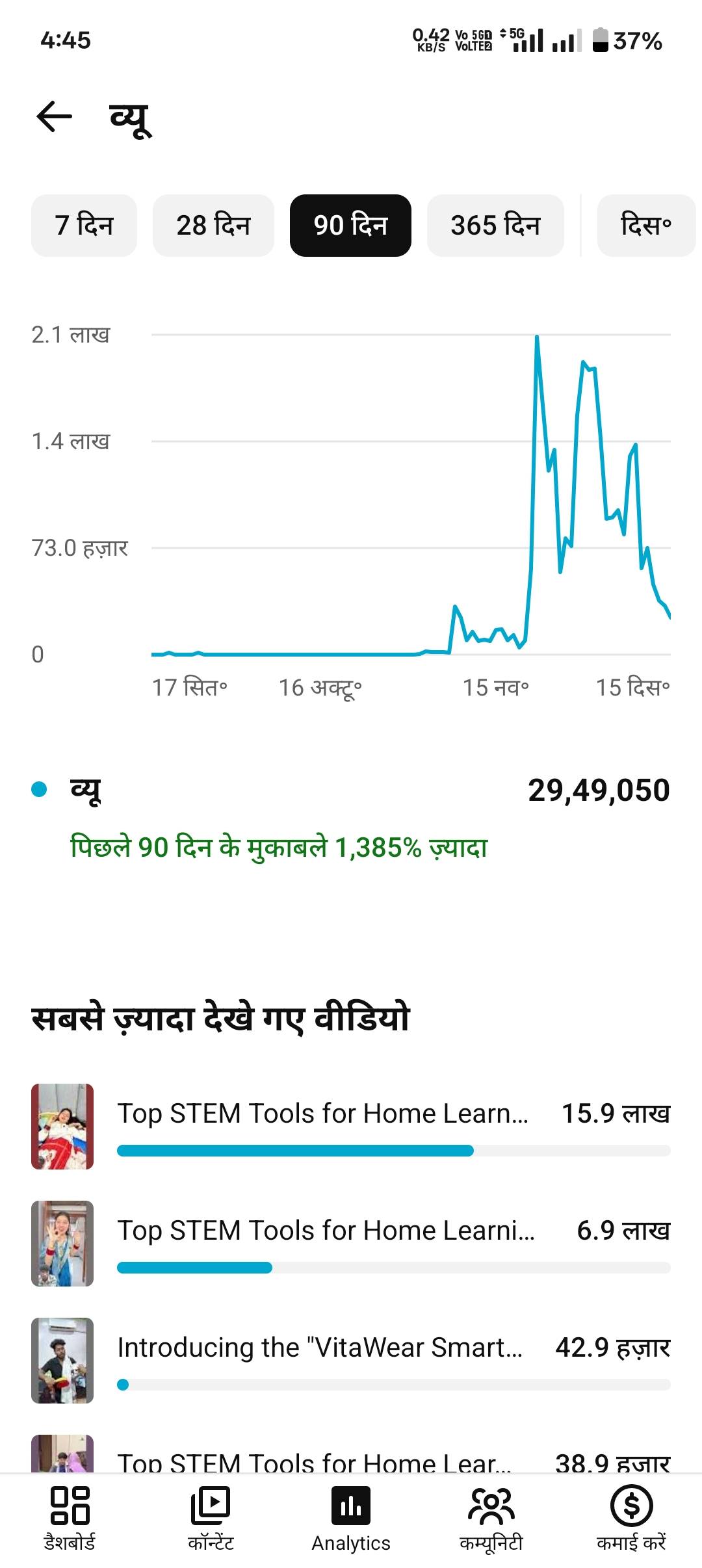Open the video with 6.9 लाख views
Image resolution: width=702 pixels, height=1568 pixels.
click(351, 1243)
